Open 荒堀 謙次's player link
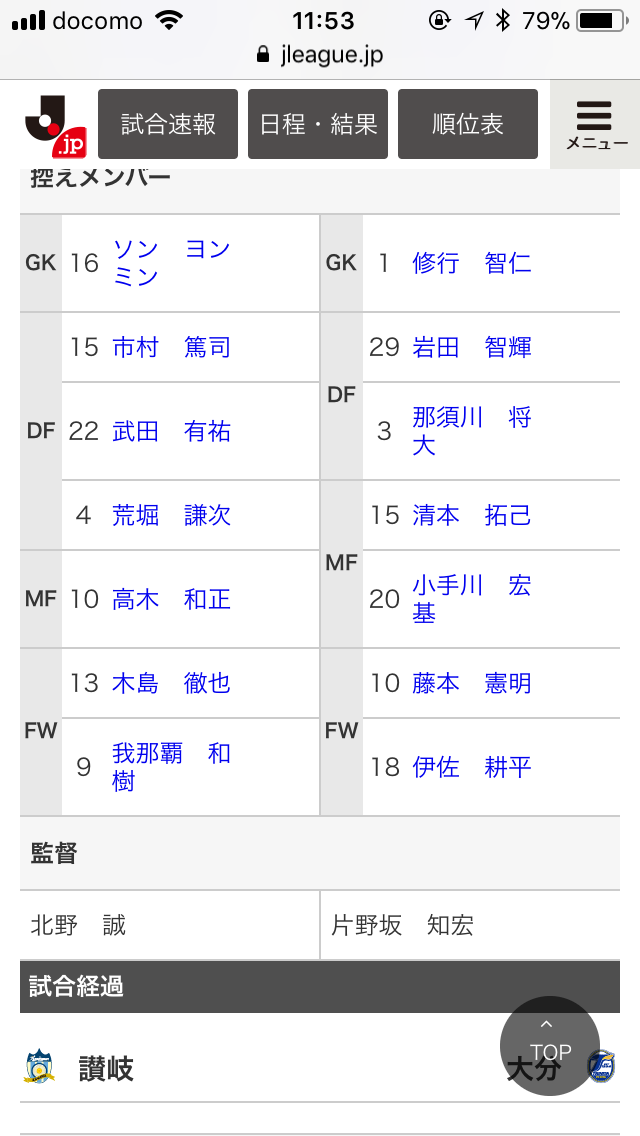 click(x=171, y=515)
